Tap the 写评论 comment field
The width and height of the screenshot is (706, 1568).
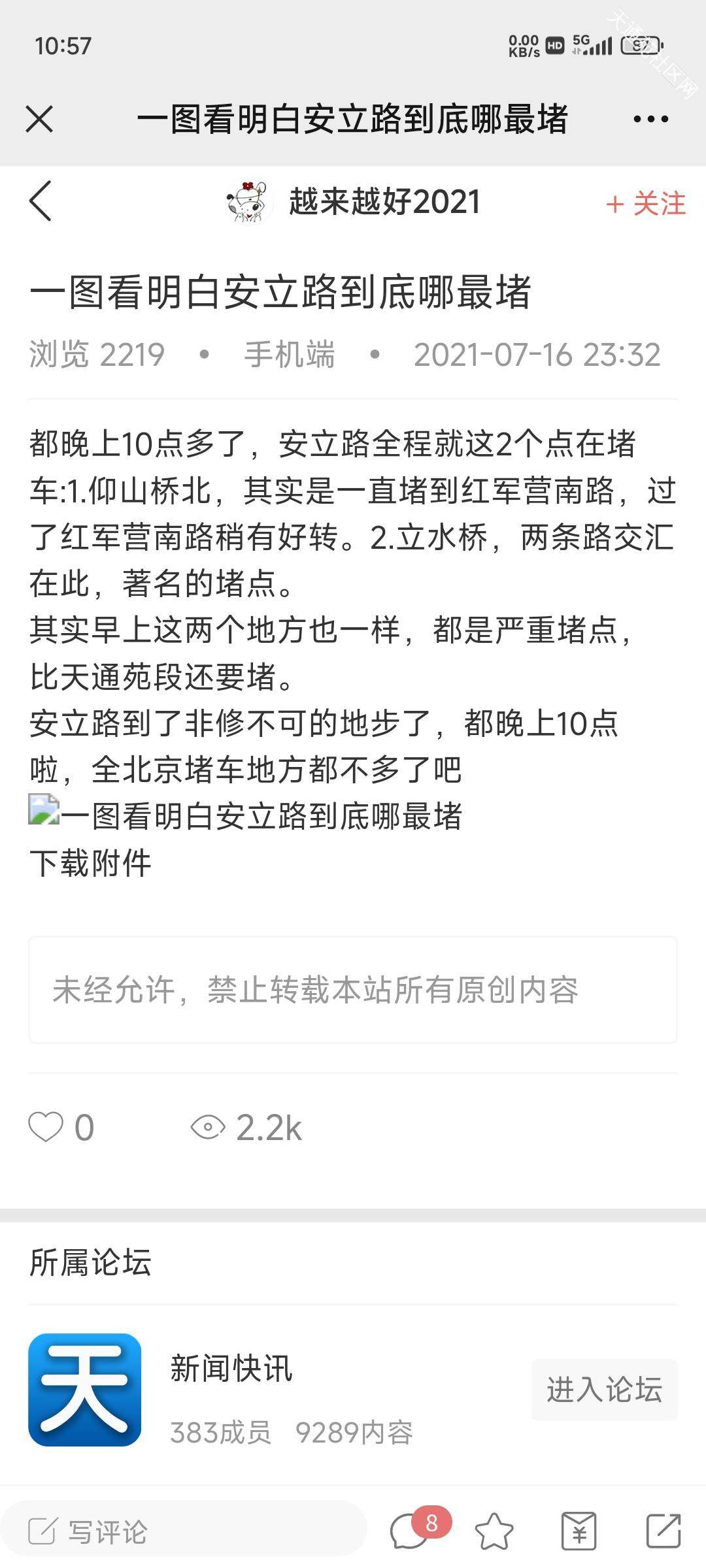[183, 1531]
